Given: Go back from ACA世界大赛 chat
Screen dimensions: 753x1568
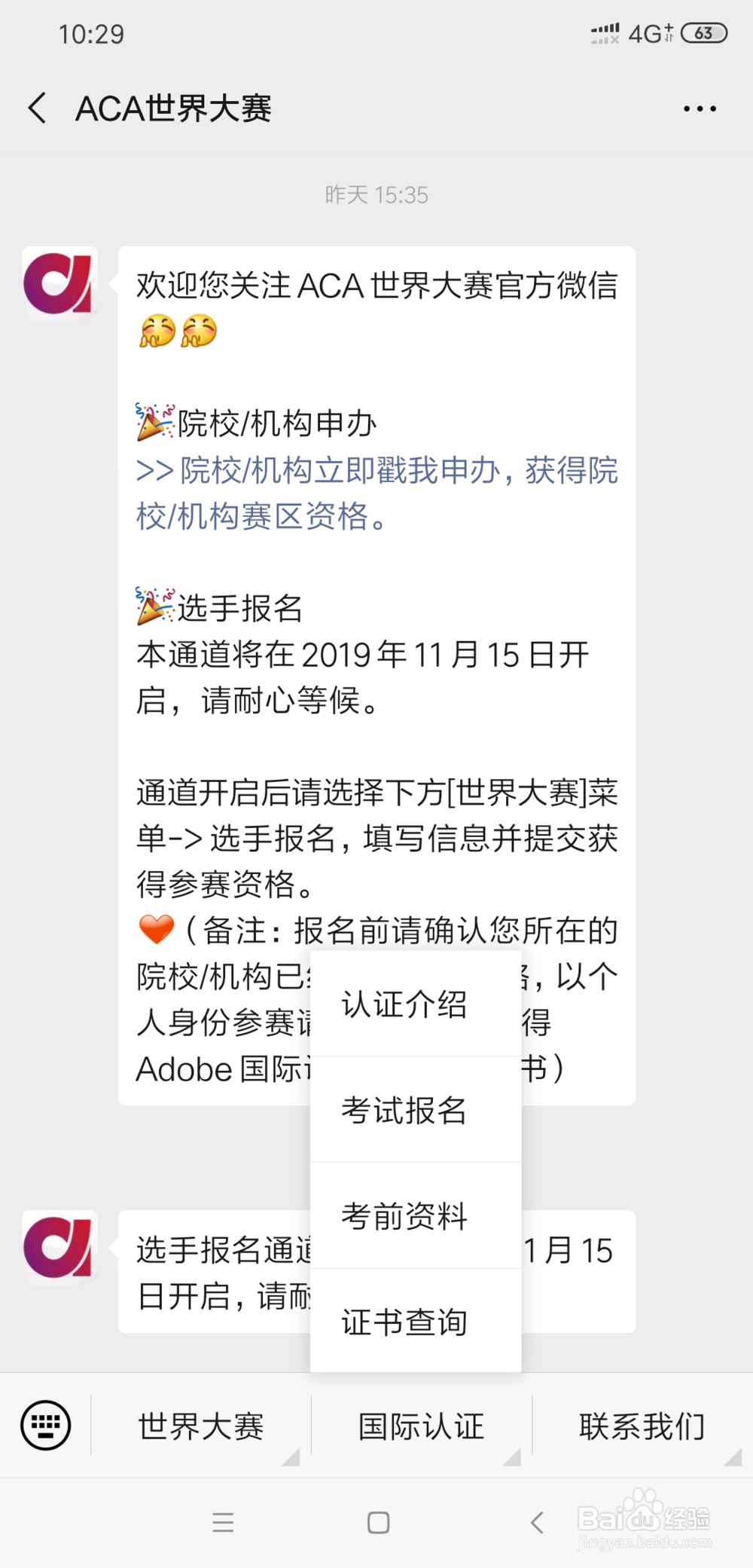Looking at the screenshot, I should (x=38, y=109).
